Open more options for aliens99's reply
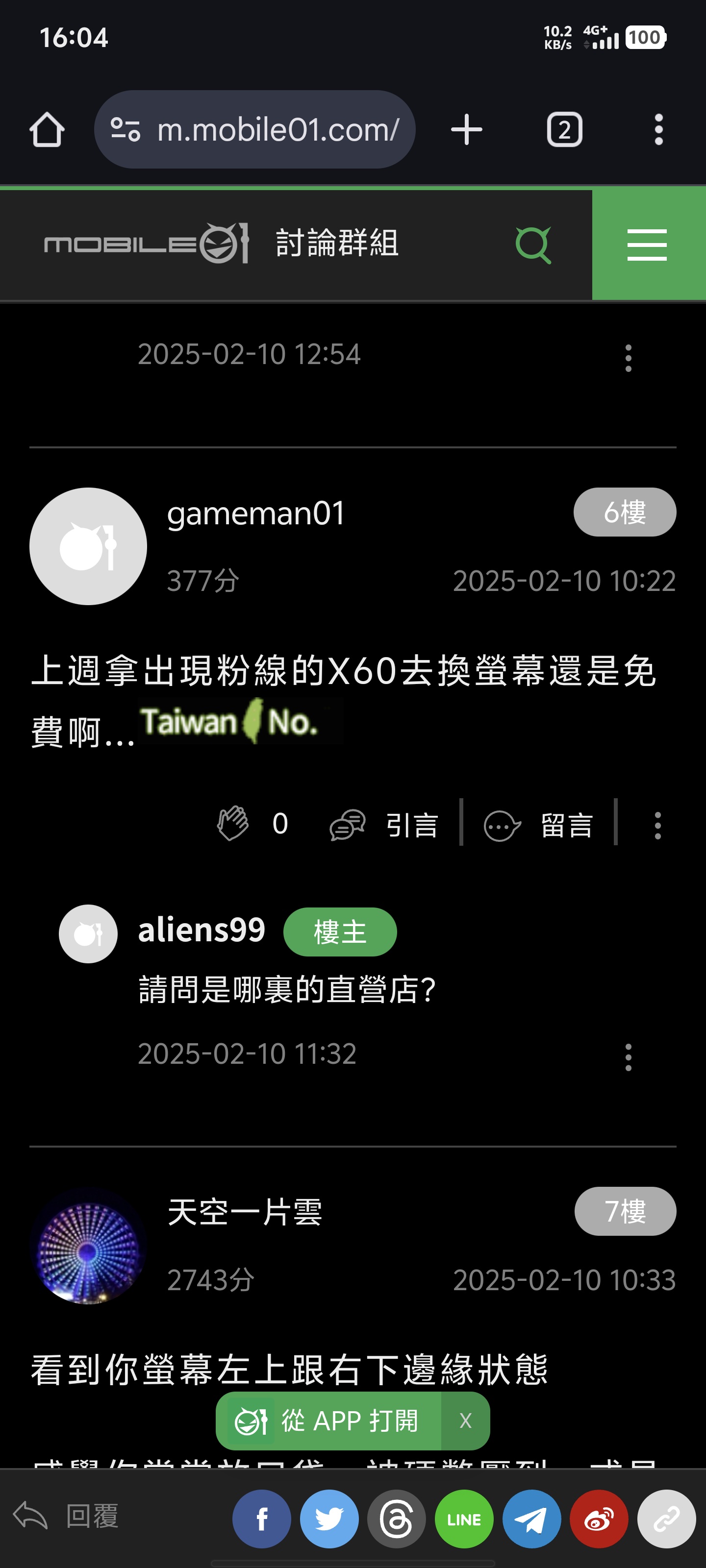 click(x=628, y=1057)
